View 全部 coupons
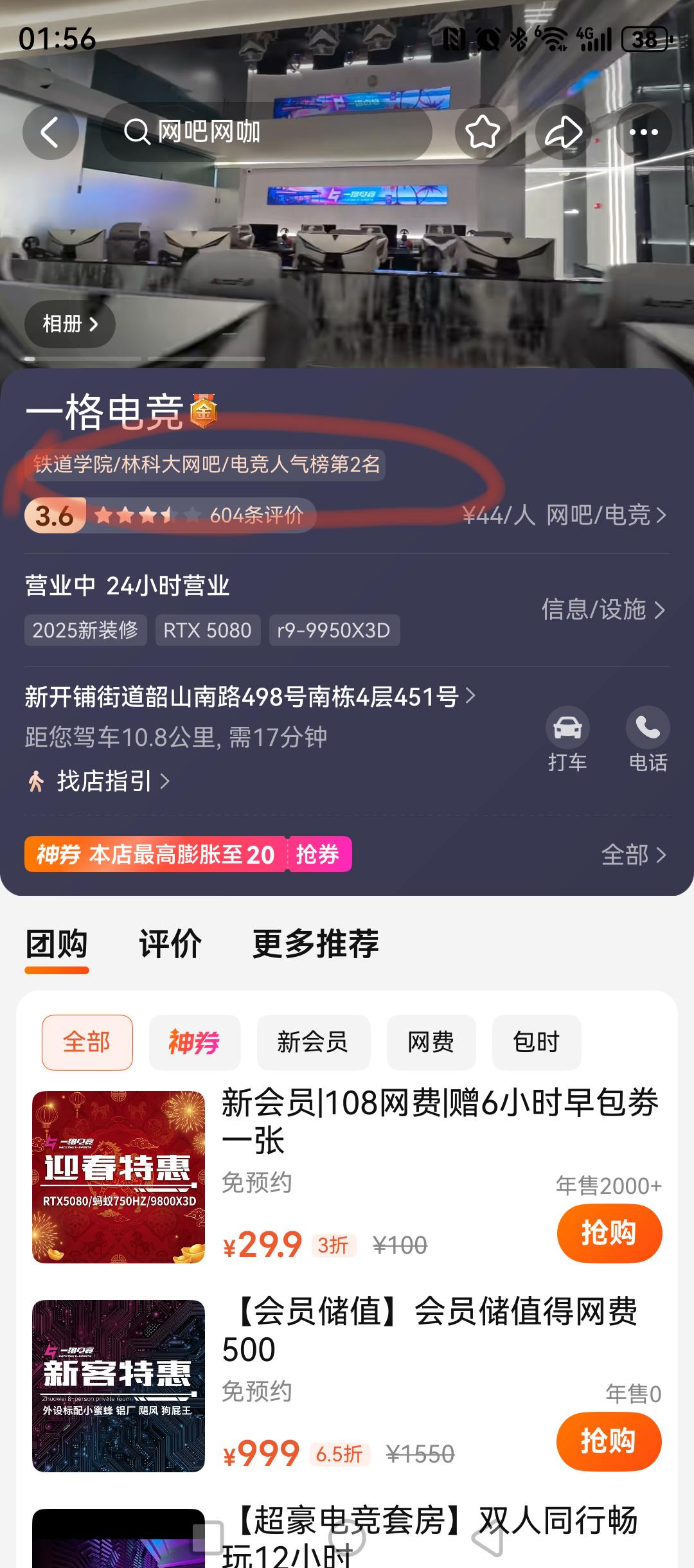The width and height of the screenshot is (694, 1568). [633, 855]
